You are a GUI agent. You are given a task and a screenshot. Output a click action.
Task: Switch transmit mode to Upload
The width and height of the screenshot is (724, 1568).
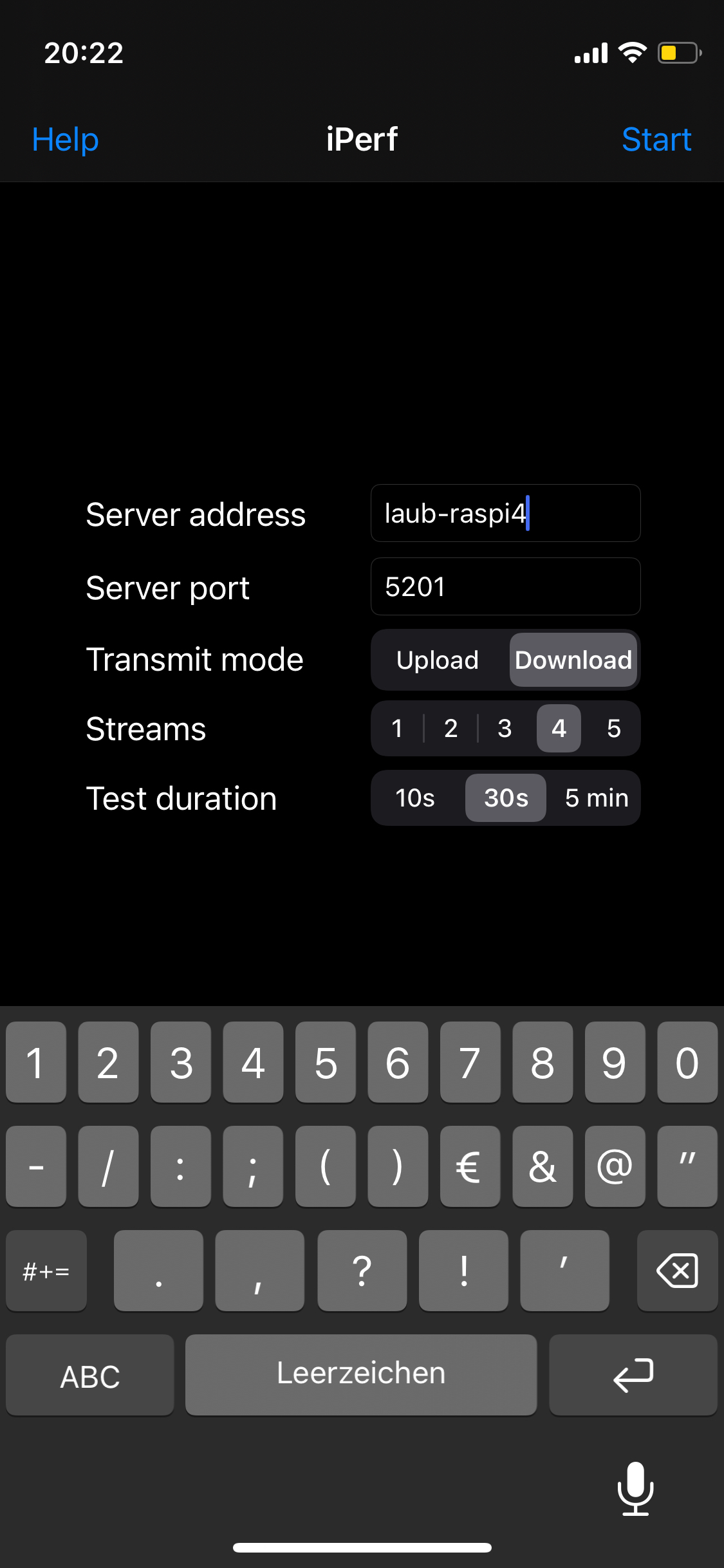[438, 660]
